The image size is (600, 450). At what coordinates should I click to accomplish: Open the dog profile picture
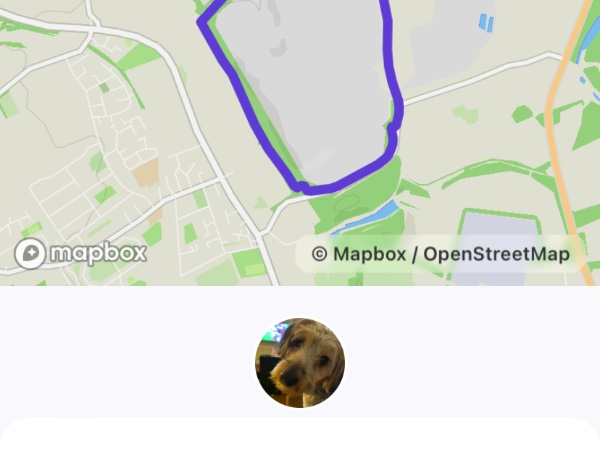(300, 363)
